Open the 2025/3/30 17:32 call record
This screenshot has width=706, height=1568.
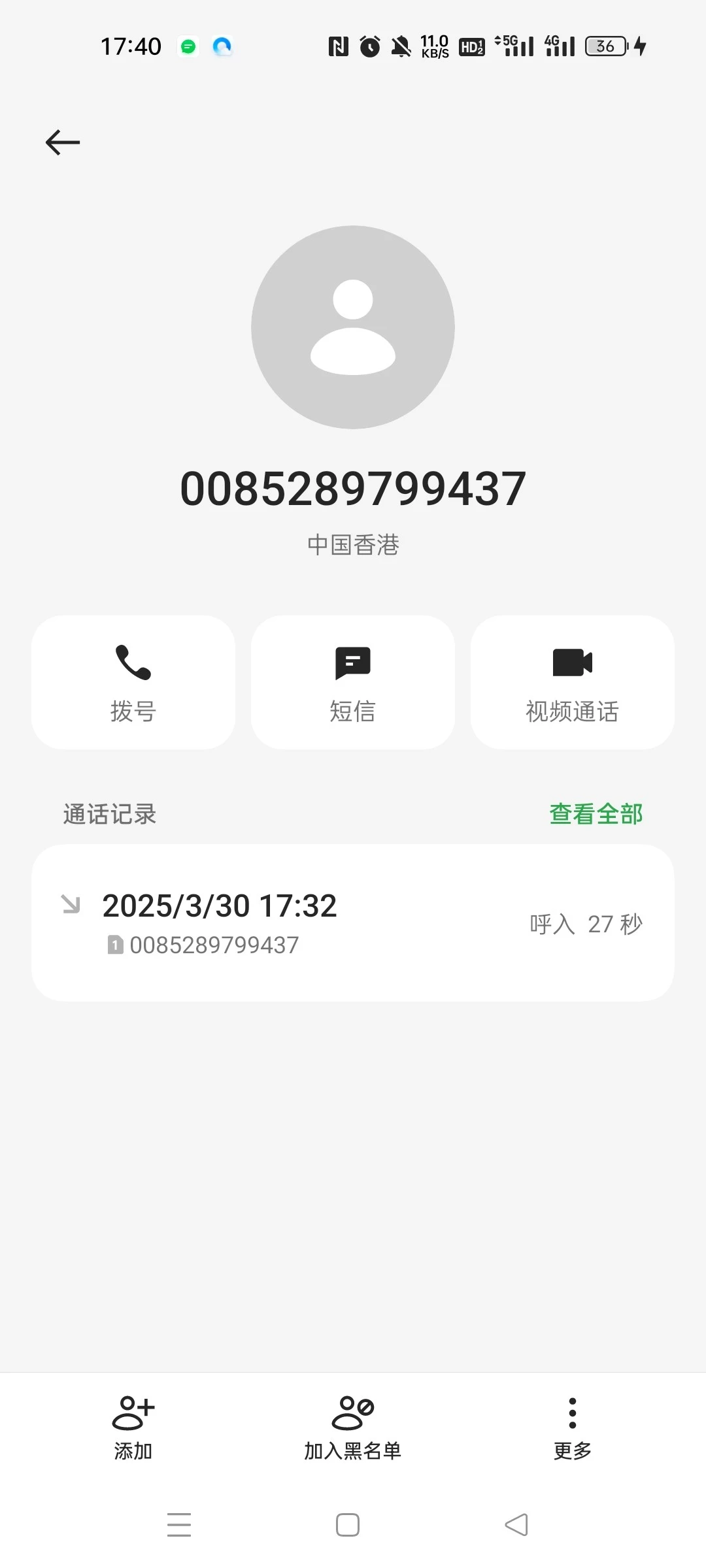353,923
